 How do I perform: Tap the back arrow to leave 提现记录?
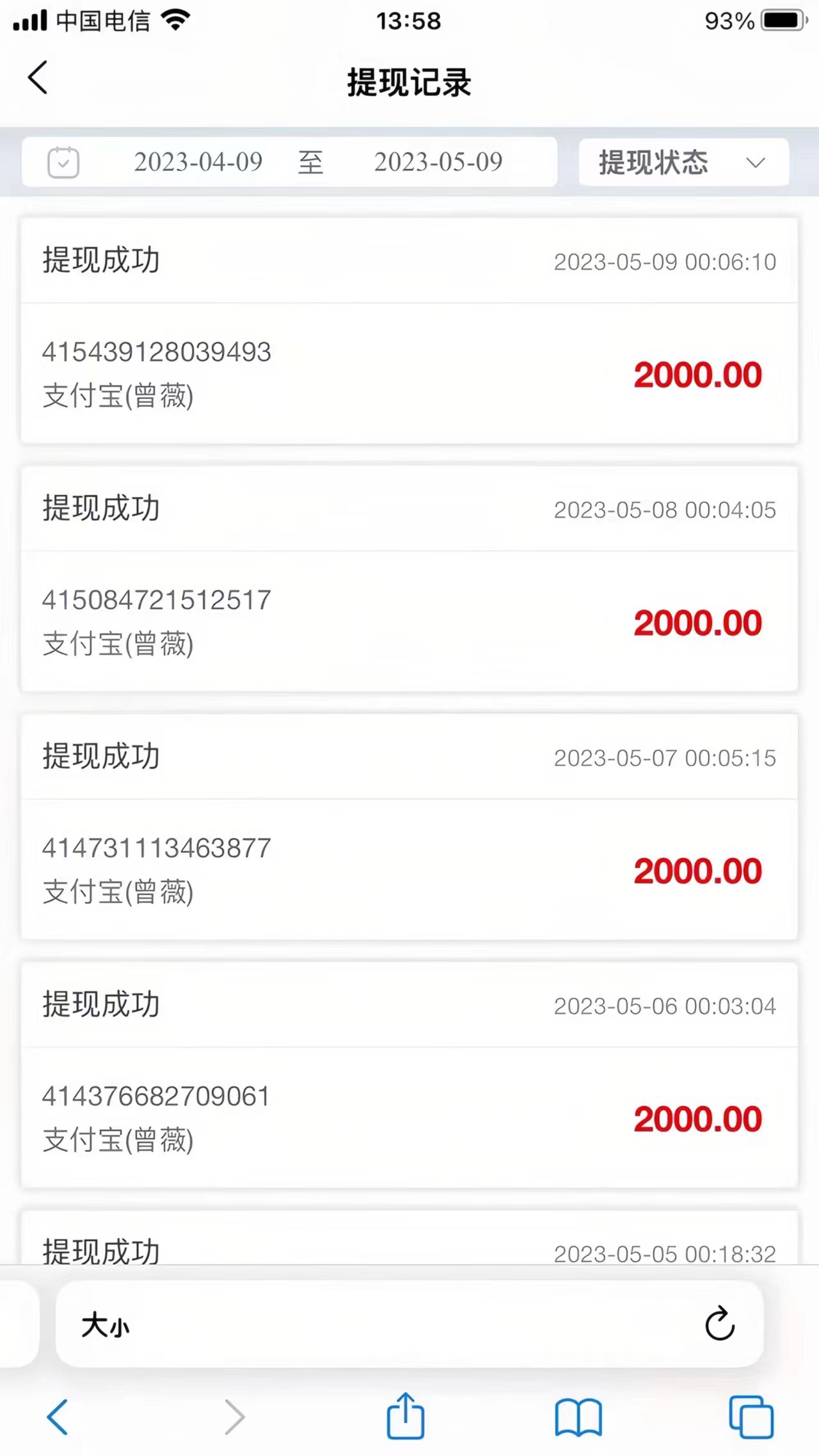click(37, 77)
